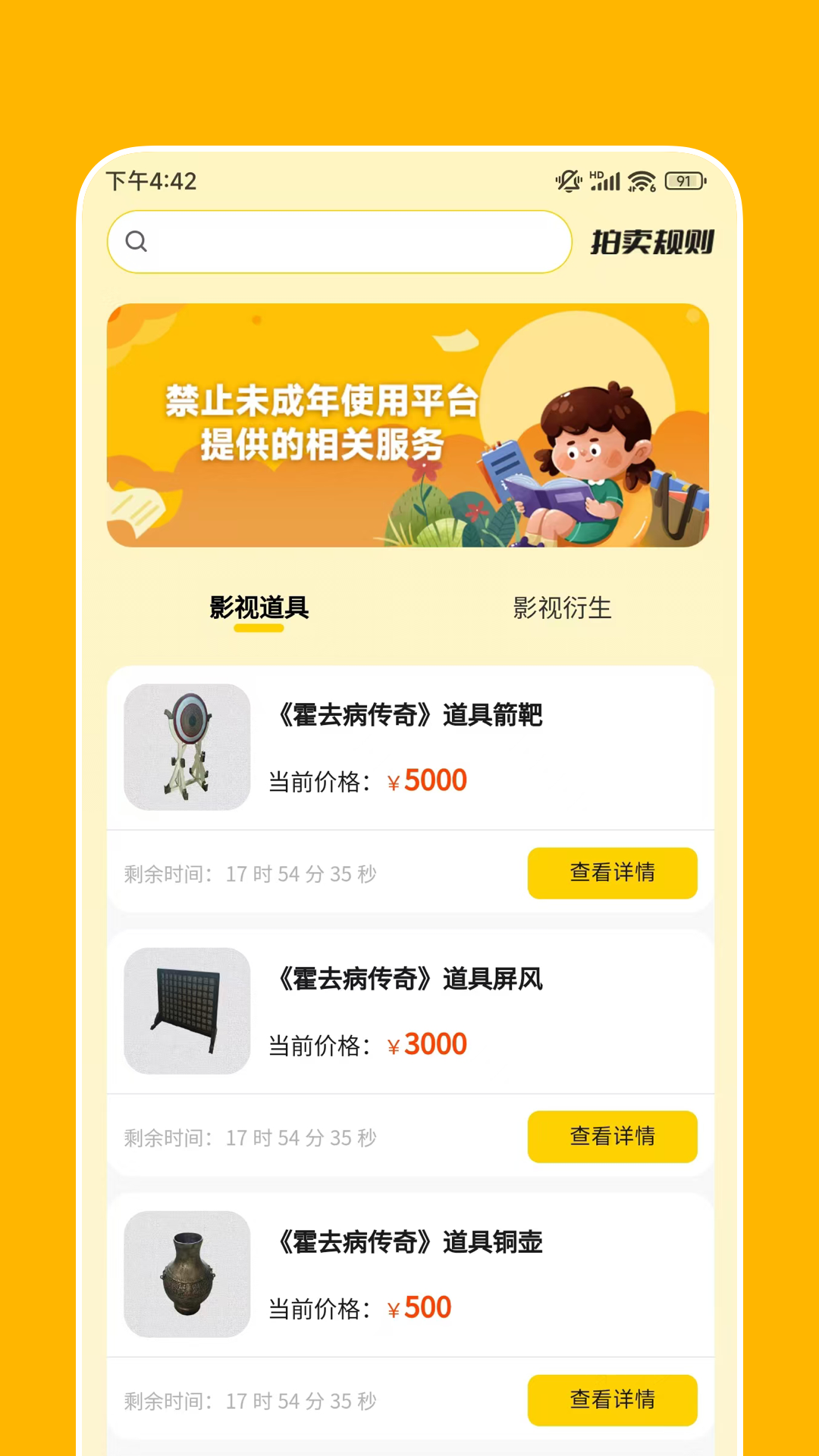Open the listing titled 《霍去病传奇》道具屏风
819x1456 pixels.
[x=409, y=979]
